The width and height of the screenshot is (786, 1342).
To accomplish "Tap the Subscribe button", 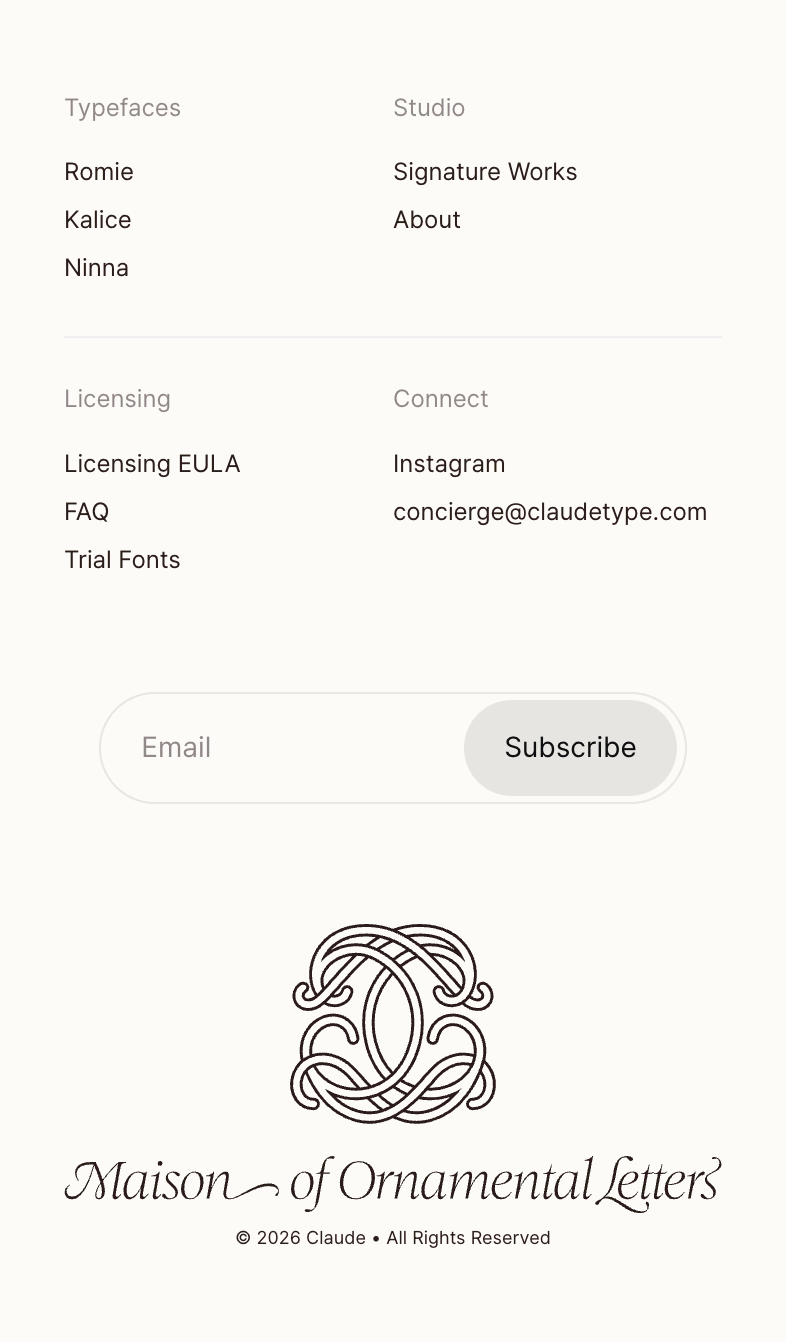I will 570,748.
